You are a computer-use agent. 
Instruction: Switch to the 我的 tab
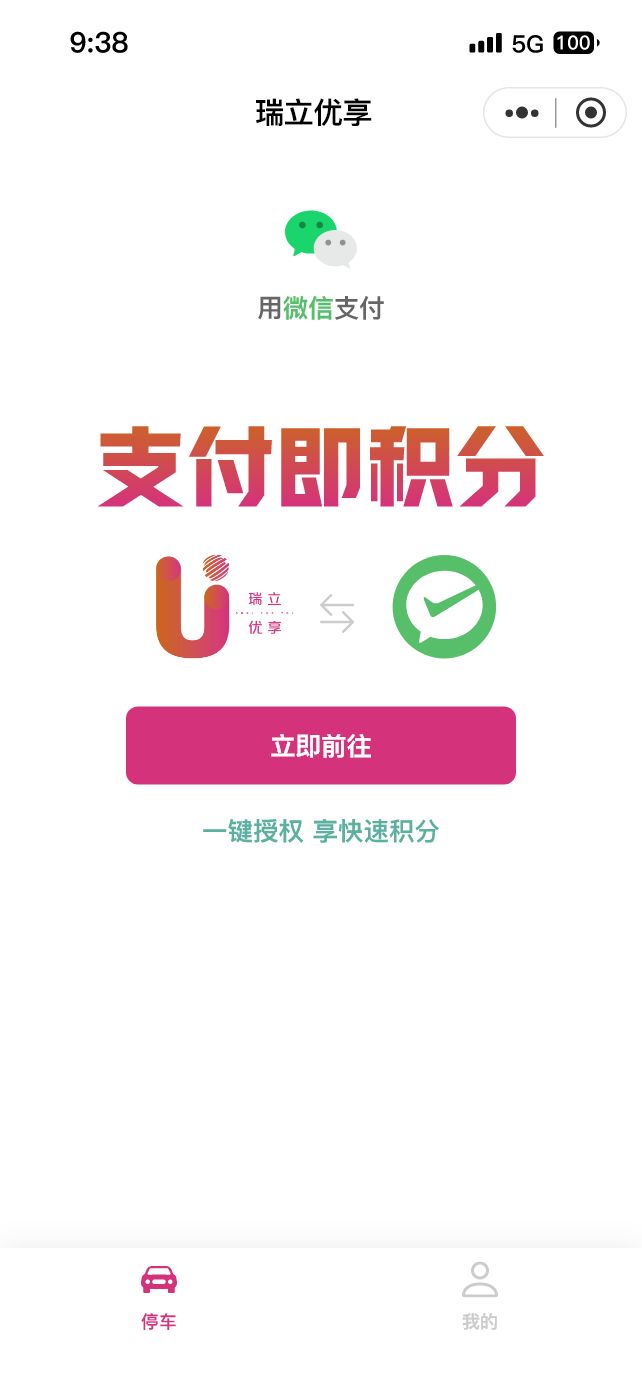point(480,1296)
